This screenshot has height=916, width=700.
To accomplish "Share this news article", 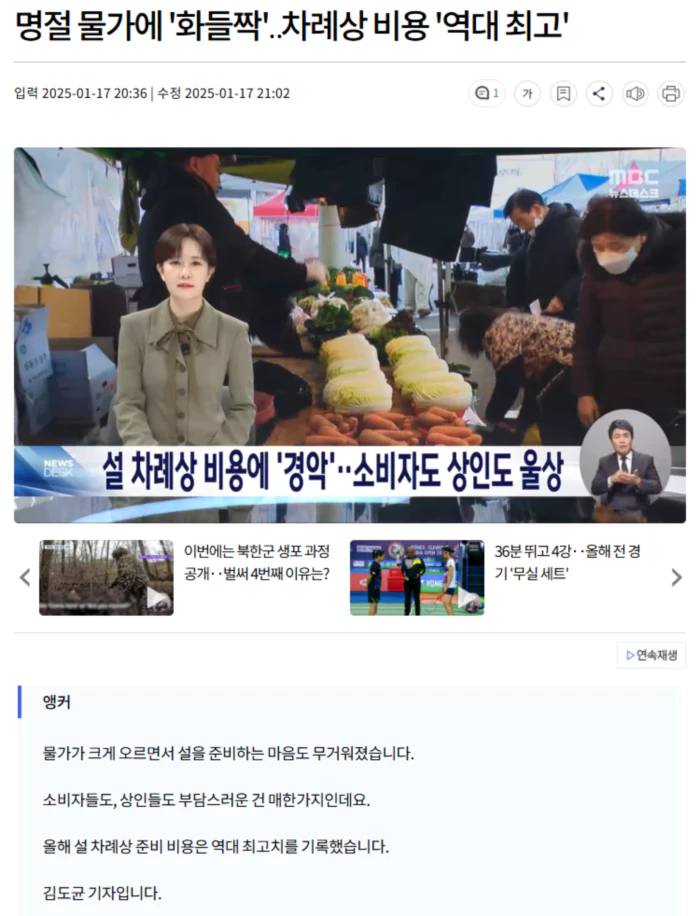I will pyautogui.click(x=599, y=94).
